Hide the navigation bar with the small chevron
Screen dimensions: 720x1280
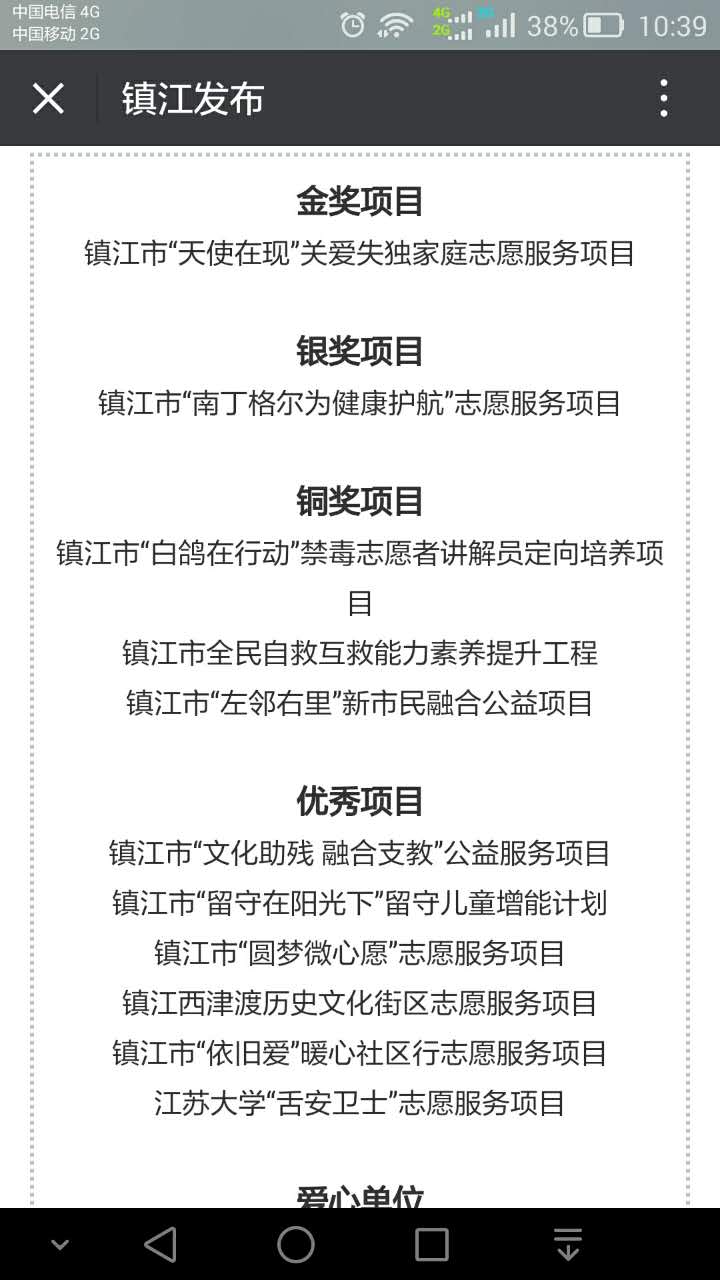click(60, 1245)
